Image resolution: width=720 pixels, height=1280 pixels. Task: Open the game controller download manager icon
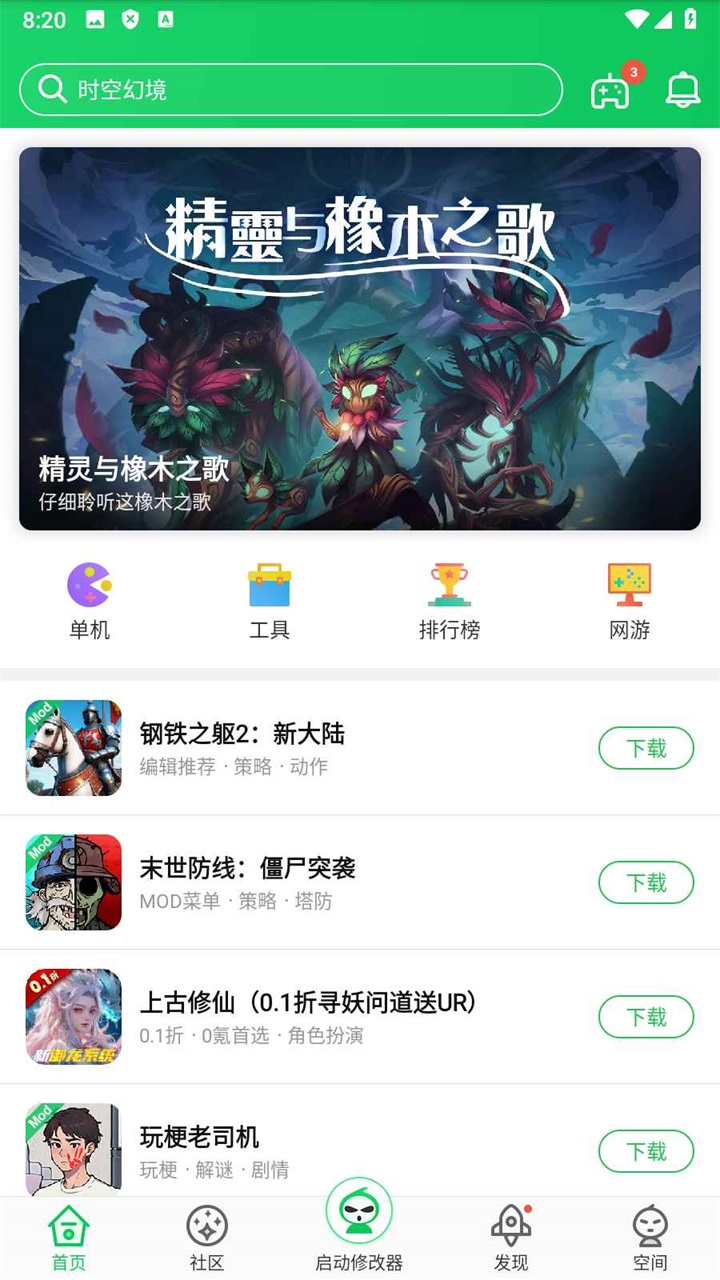[x=610, y=90]
